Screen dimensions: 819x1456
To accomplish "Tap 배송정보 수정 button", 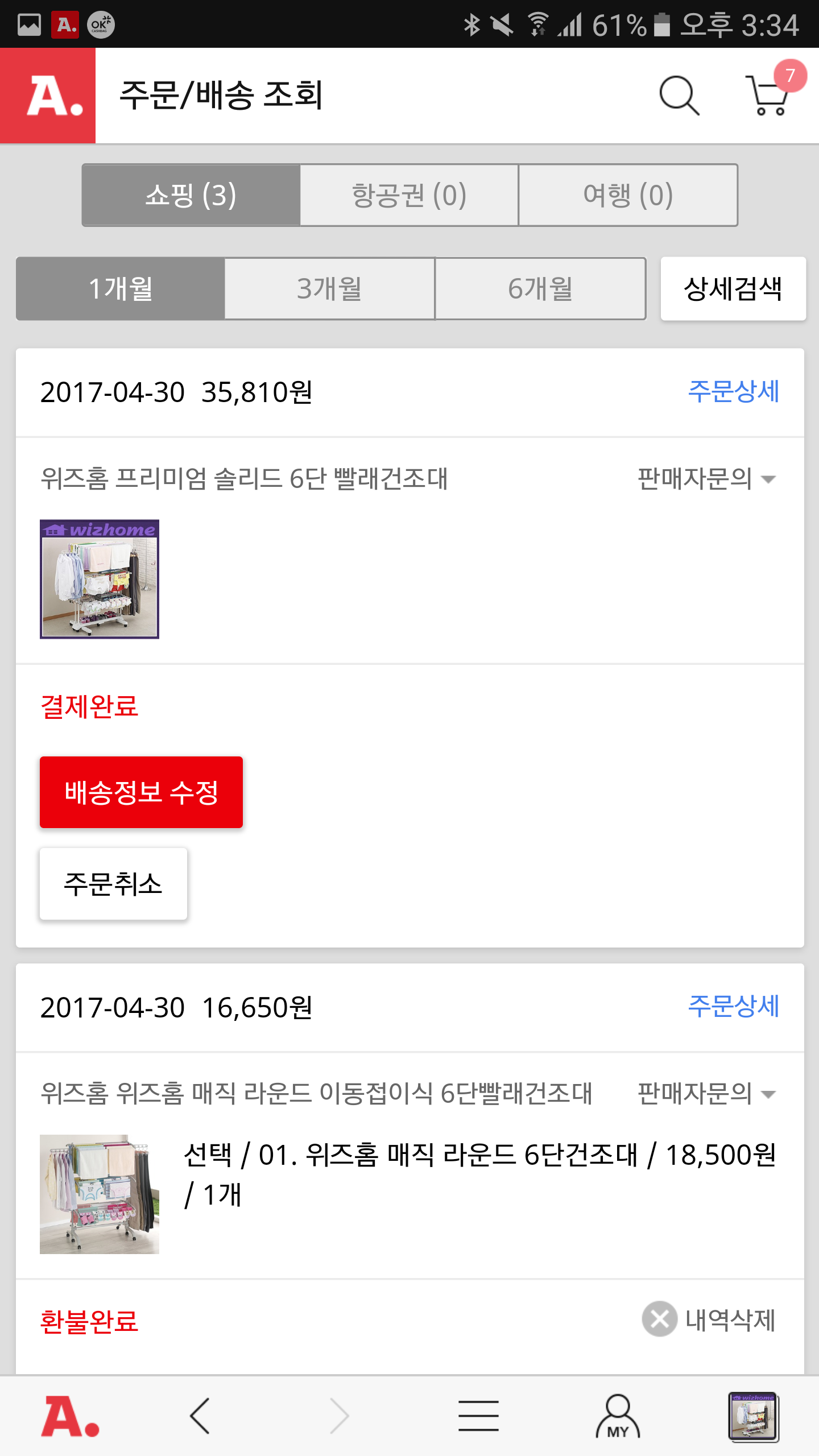I will 141,792.
